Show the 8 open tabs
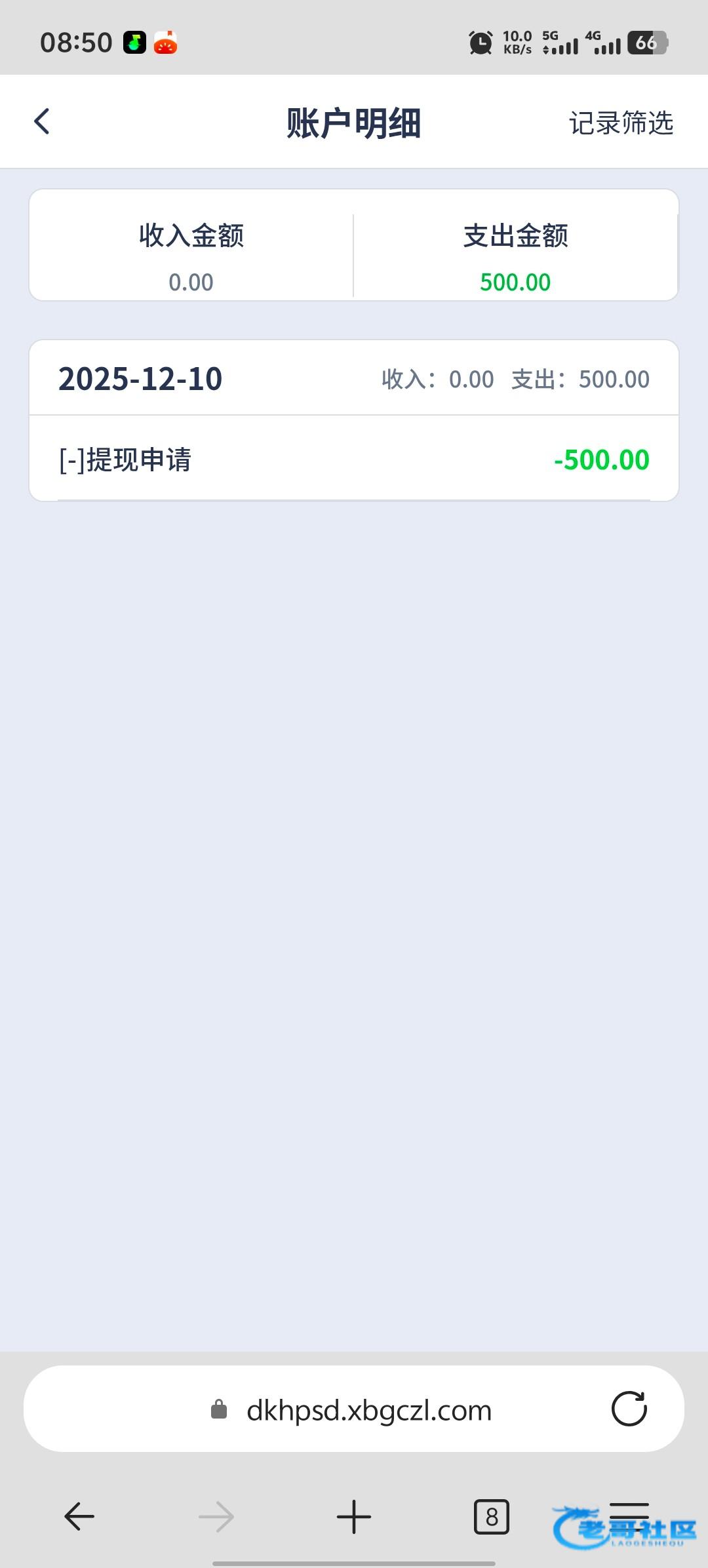 click(x=491, y=1517)
